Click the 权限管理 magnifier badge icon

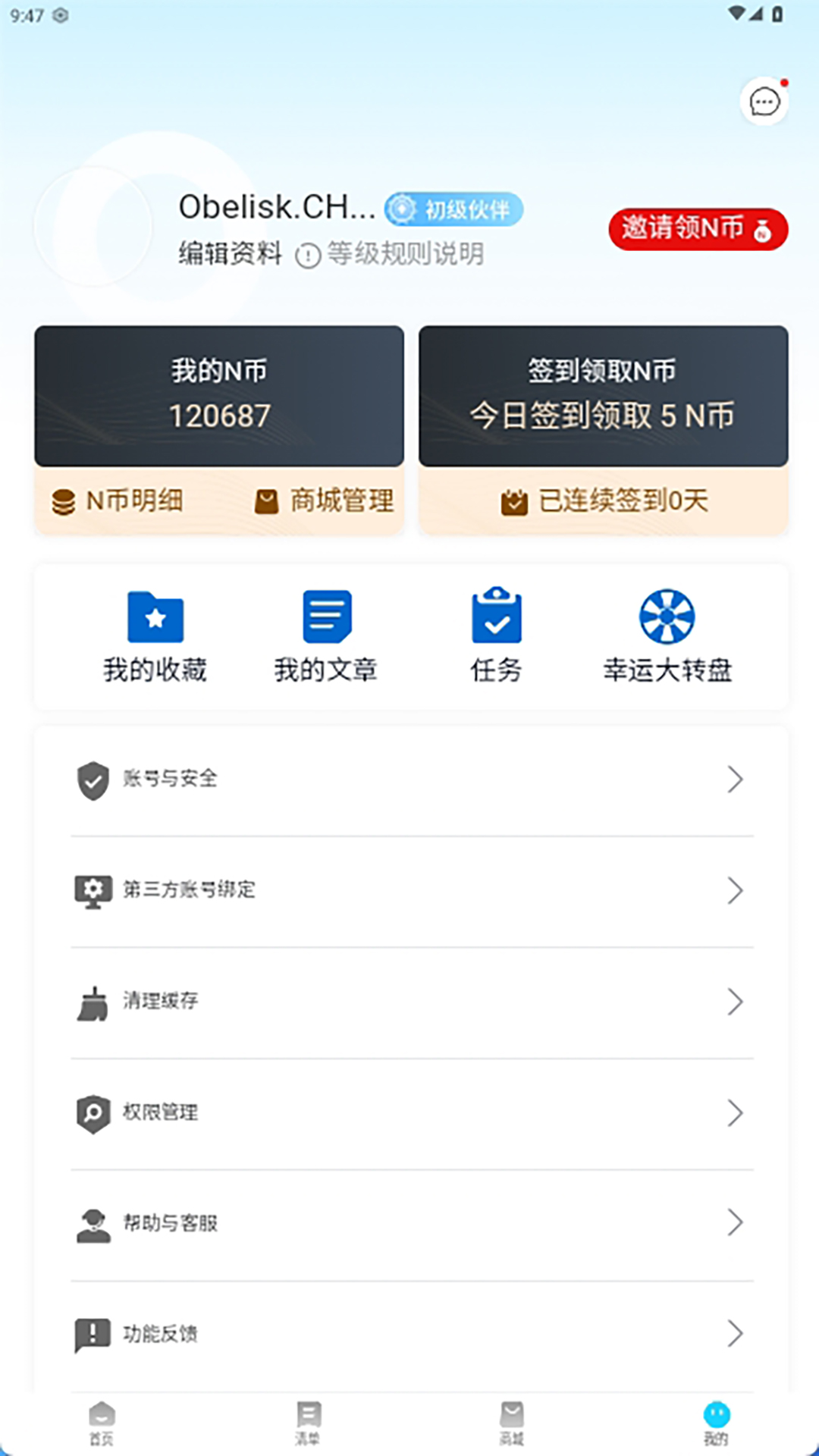tap(93, 1112)
